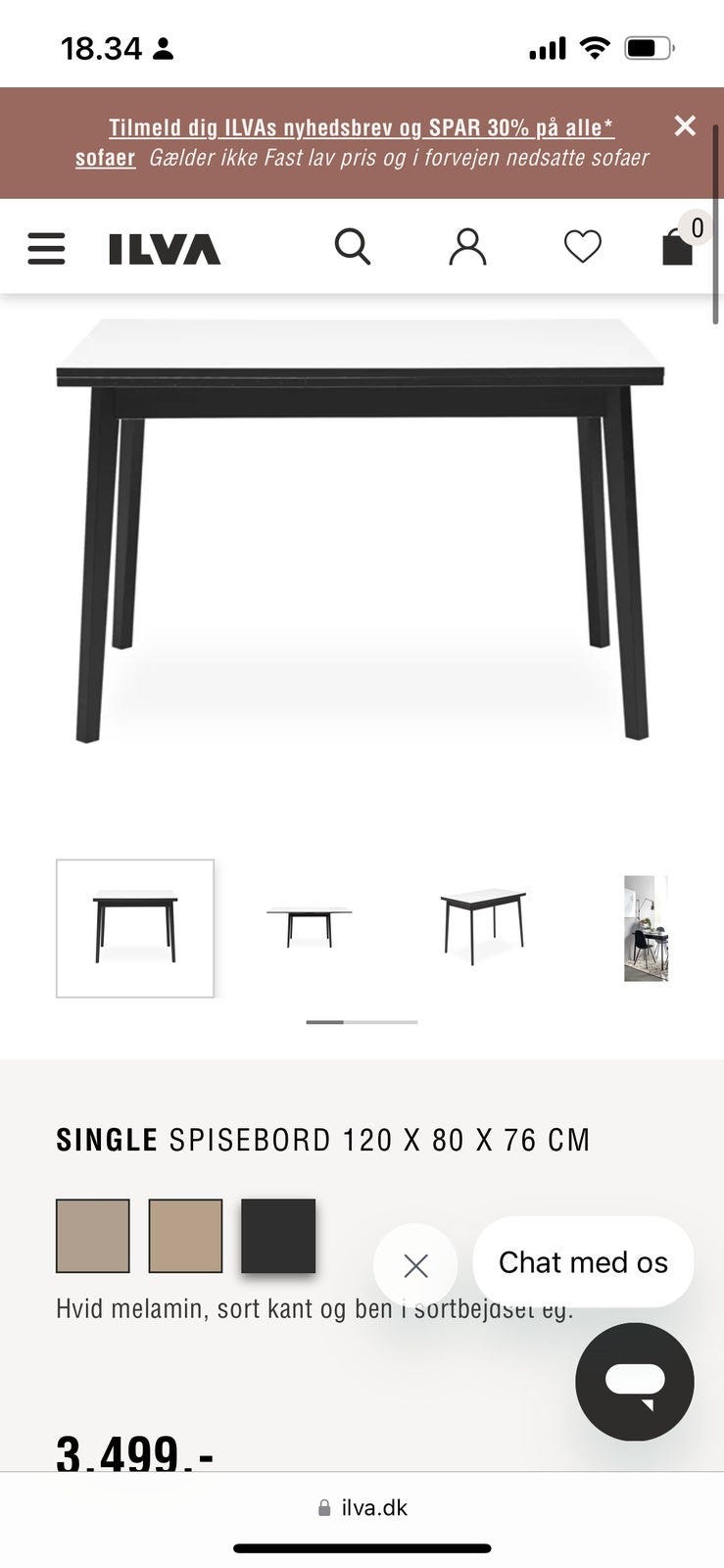Dismiss the newsletter promo banner
724x1568 pixels.
[x=685, y=125]
